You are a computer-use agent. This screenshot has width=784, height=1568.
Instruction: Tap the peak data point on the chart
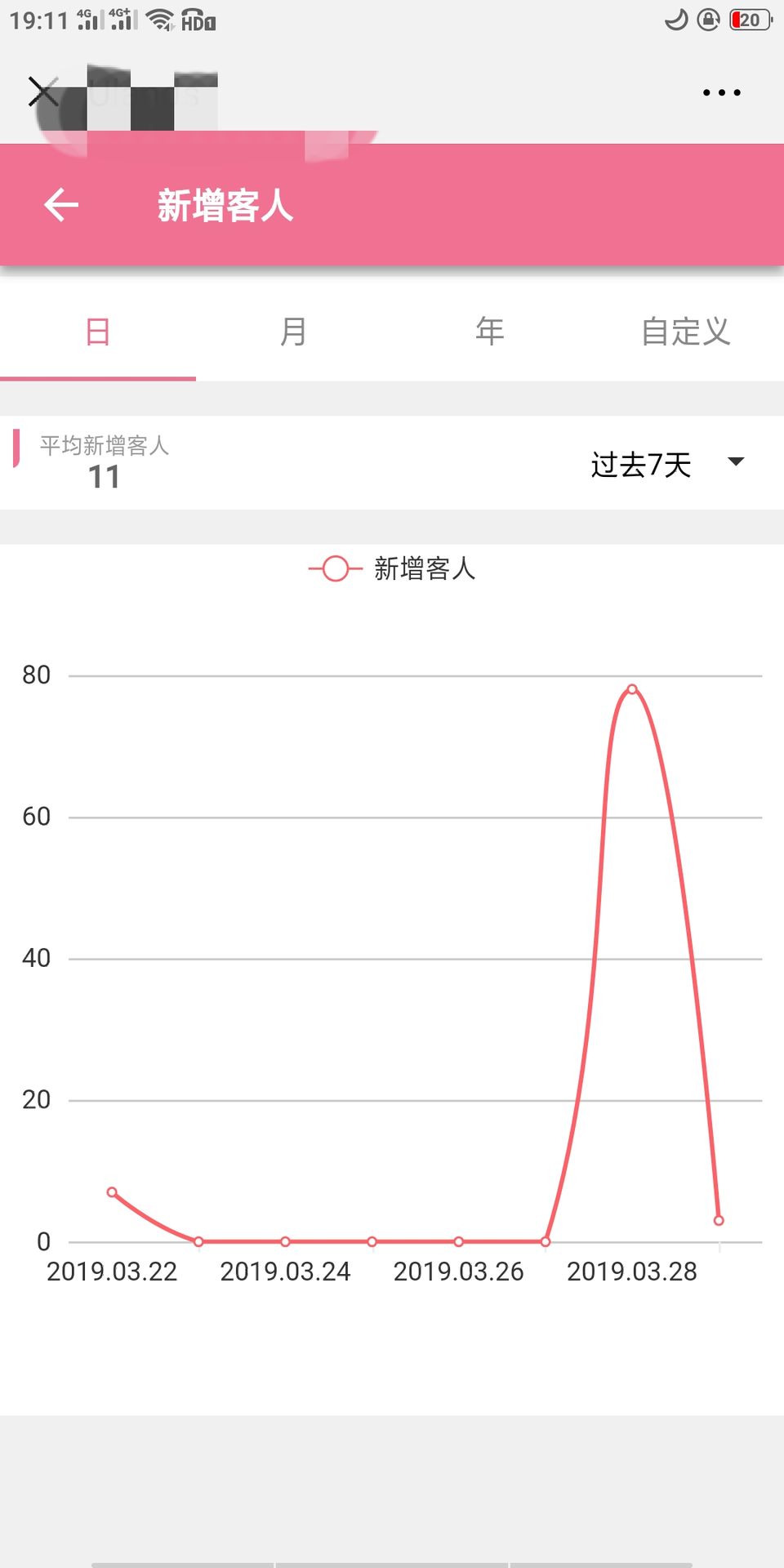point(632,689)
